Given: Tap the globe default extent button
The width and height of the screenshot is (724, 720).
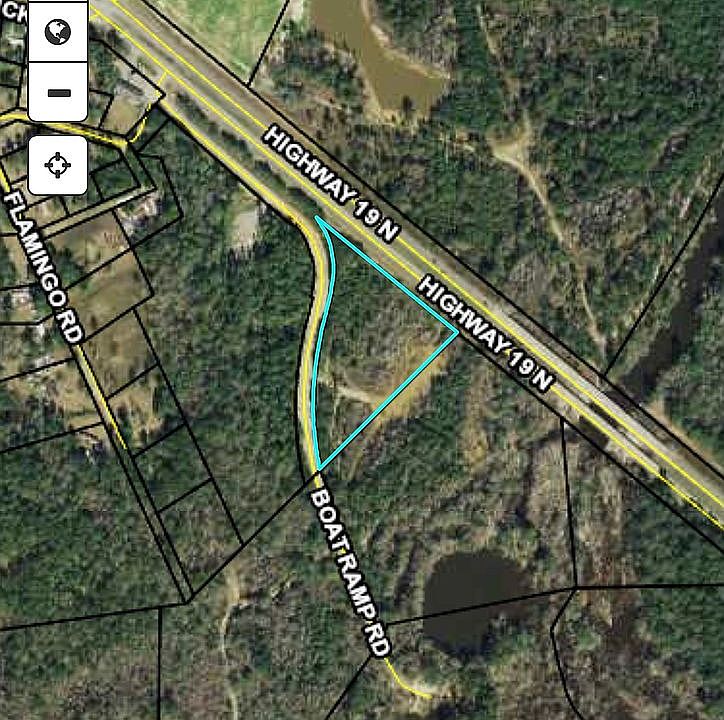Looking at the screenshot, I should pyautogui.click(x=58, y=31).
